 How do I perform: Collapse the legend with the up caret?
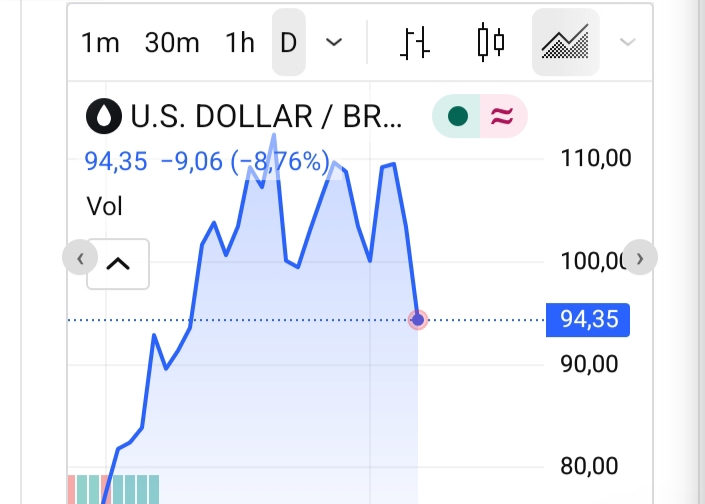click(118, 264)
